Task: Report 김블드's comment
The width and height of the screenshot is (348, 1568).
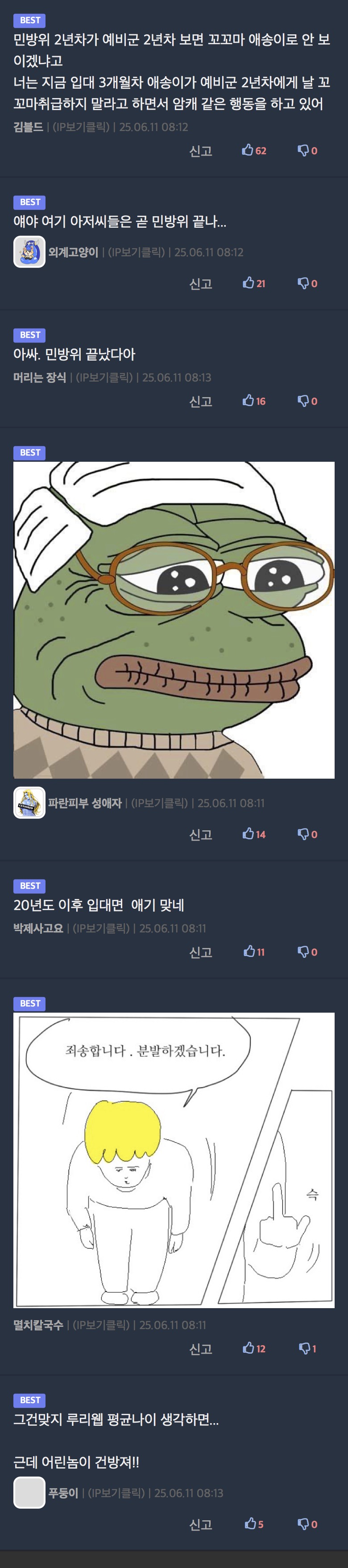Action: [200, 150]
